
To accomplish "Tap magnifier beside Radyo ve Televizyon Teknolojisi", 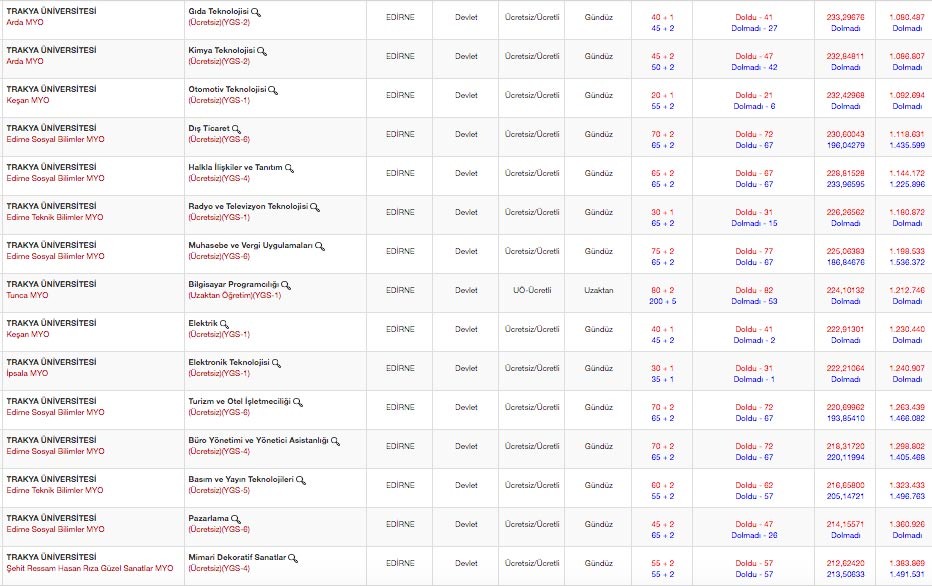I will pos(314,207).
